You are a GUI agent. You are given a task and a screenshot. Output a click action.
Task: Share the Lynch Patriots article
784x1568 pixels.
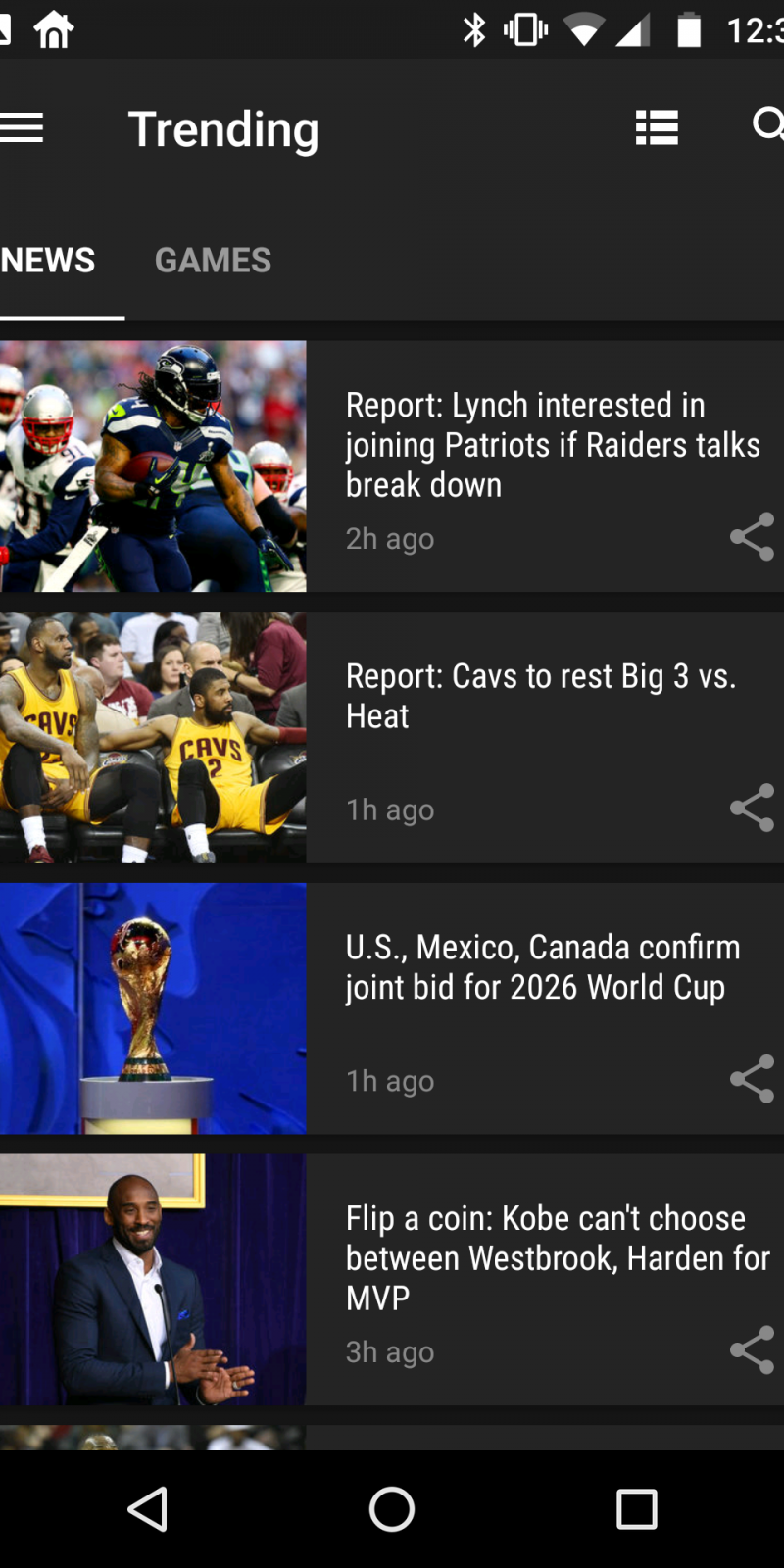752,537
